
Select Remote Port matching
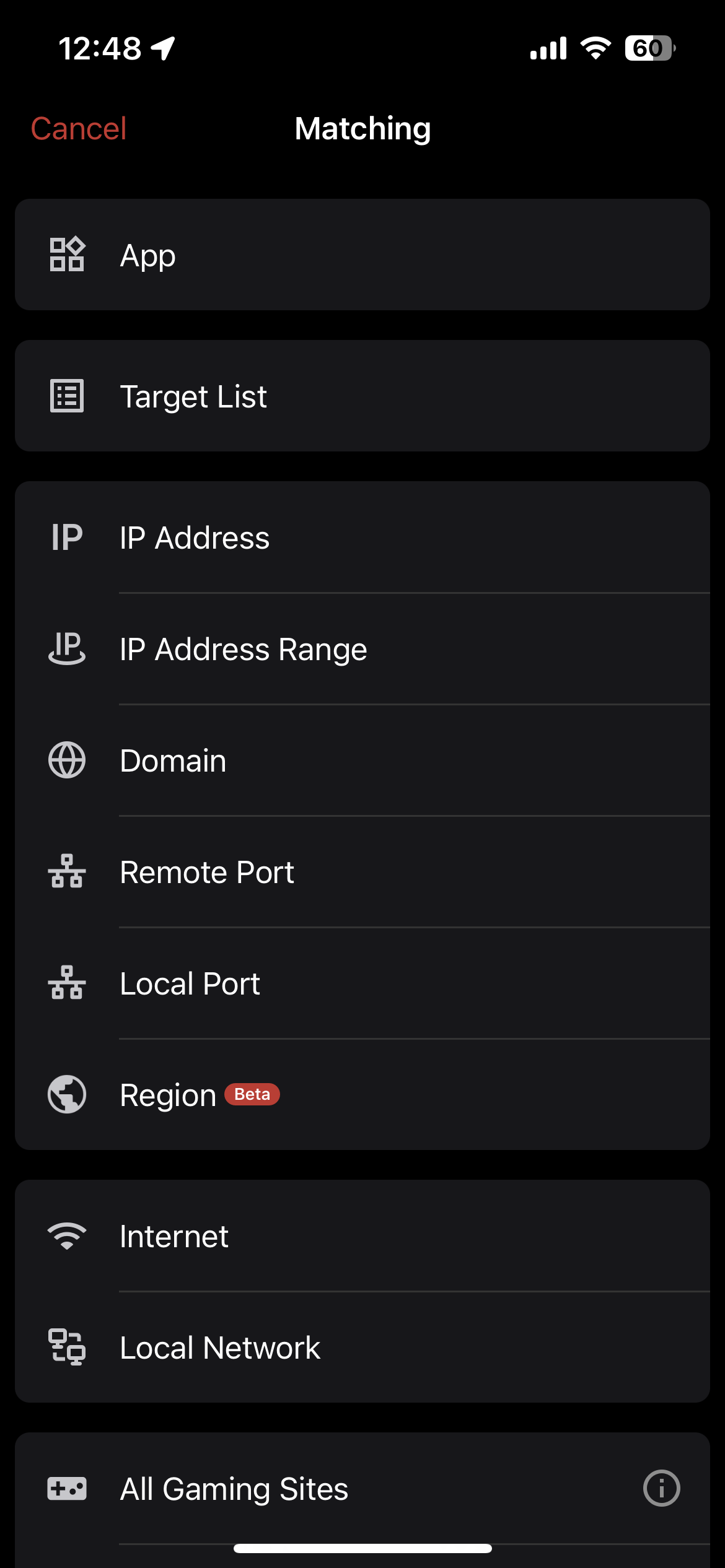coord(362,872)
